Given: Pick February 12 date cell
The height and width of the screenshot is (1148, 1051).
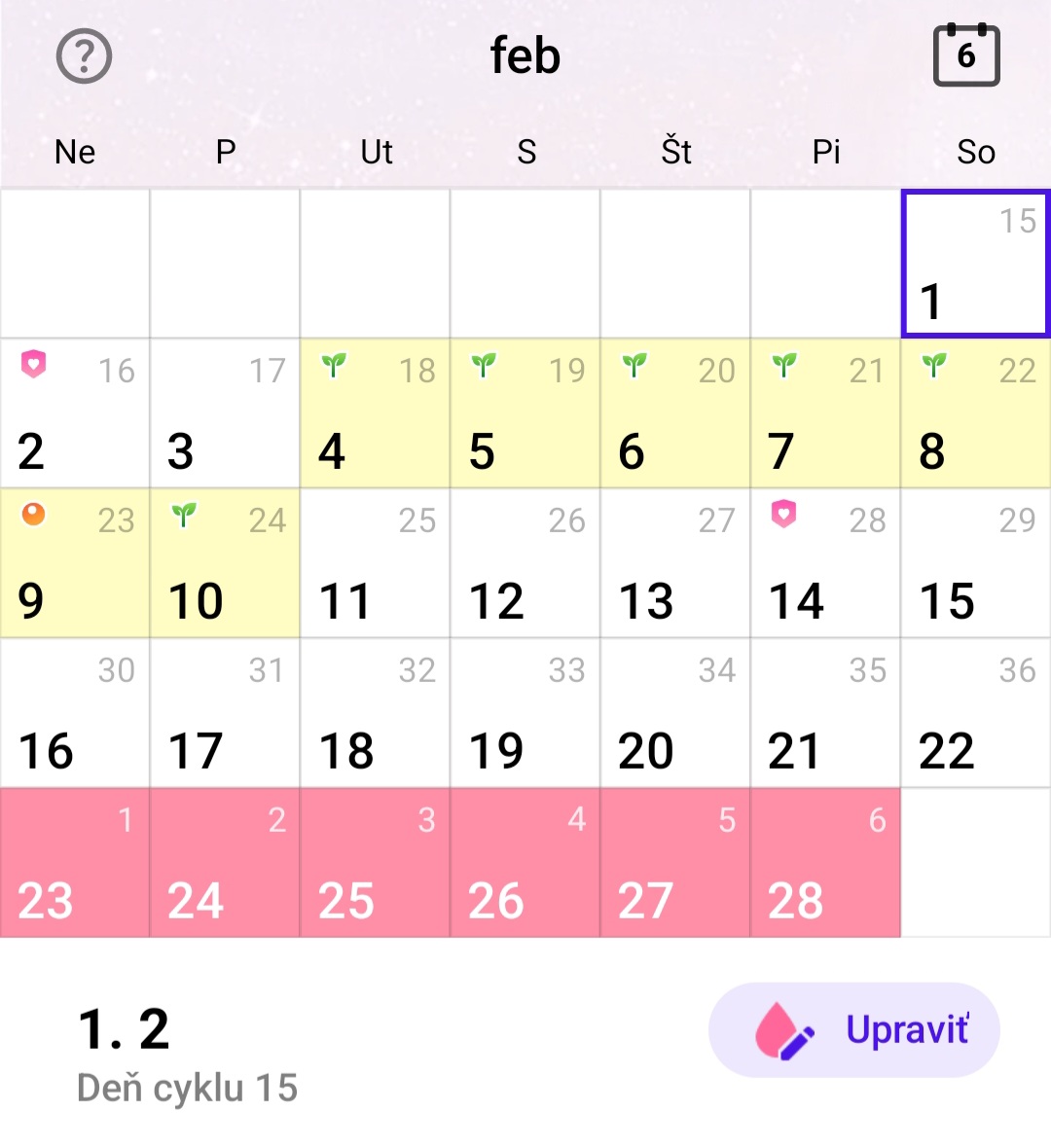Looking at the screenshot, I should [x=525, y=563].
